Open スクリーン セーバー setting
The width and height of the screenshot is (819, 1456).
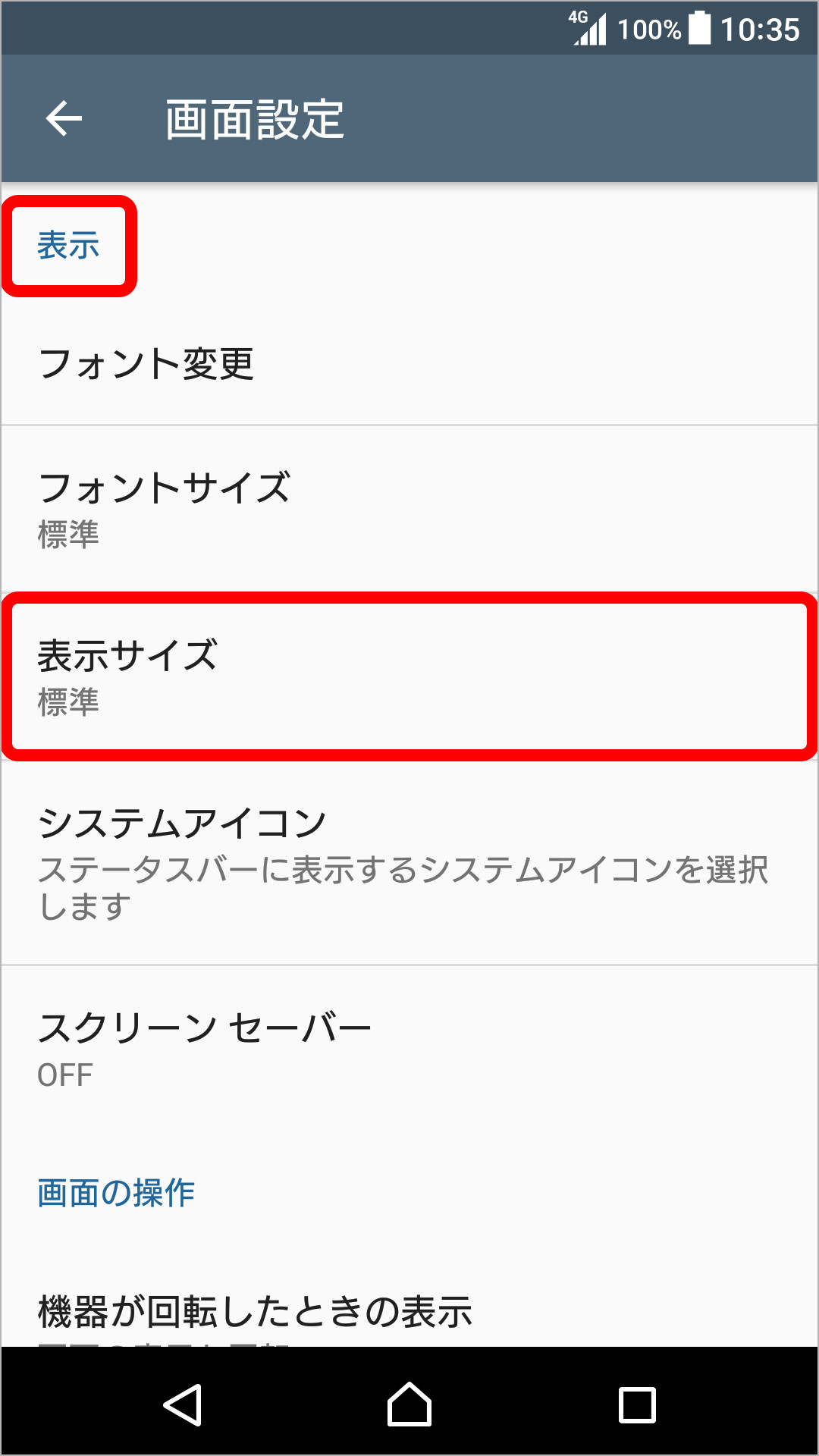(409, 1049)
